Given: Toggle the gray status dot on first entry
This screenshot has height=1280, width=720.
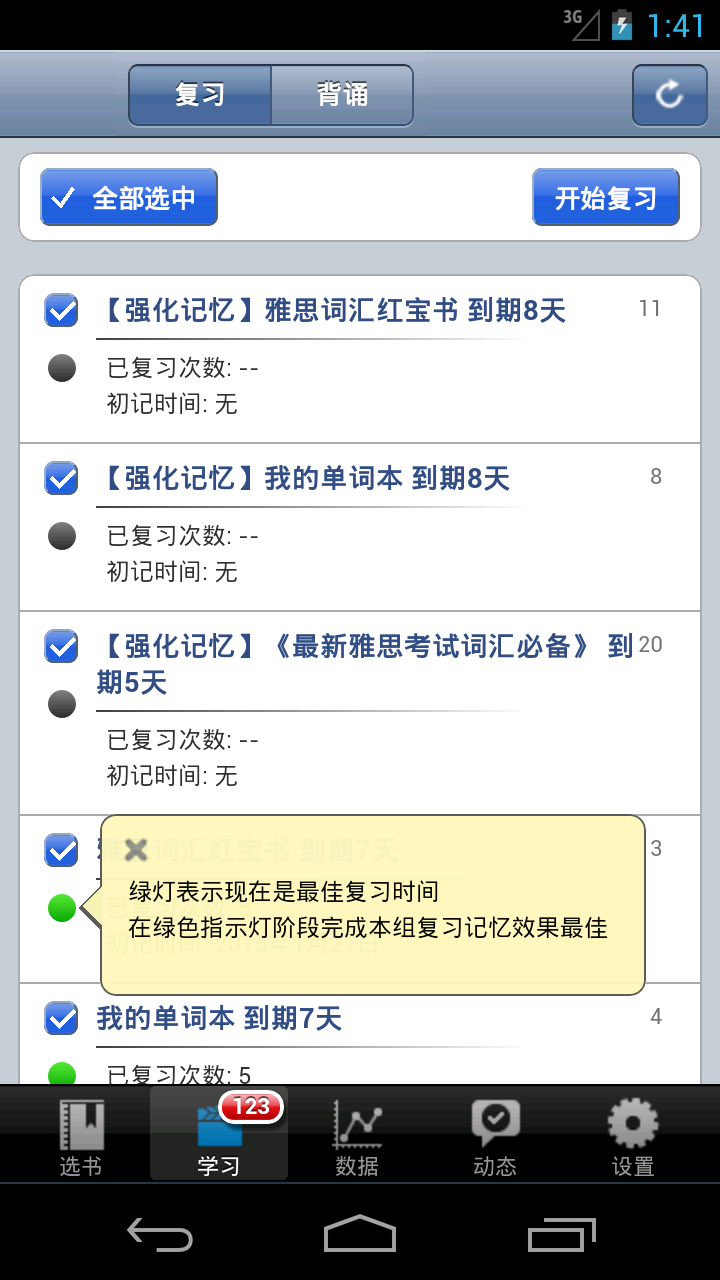Looking at the screenshot, I should tap(61, 368).
